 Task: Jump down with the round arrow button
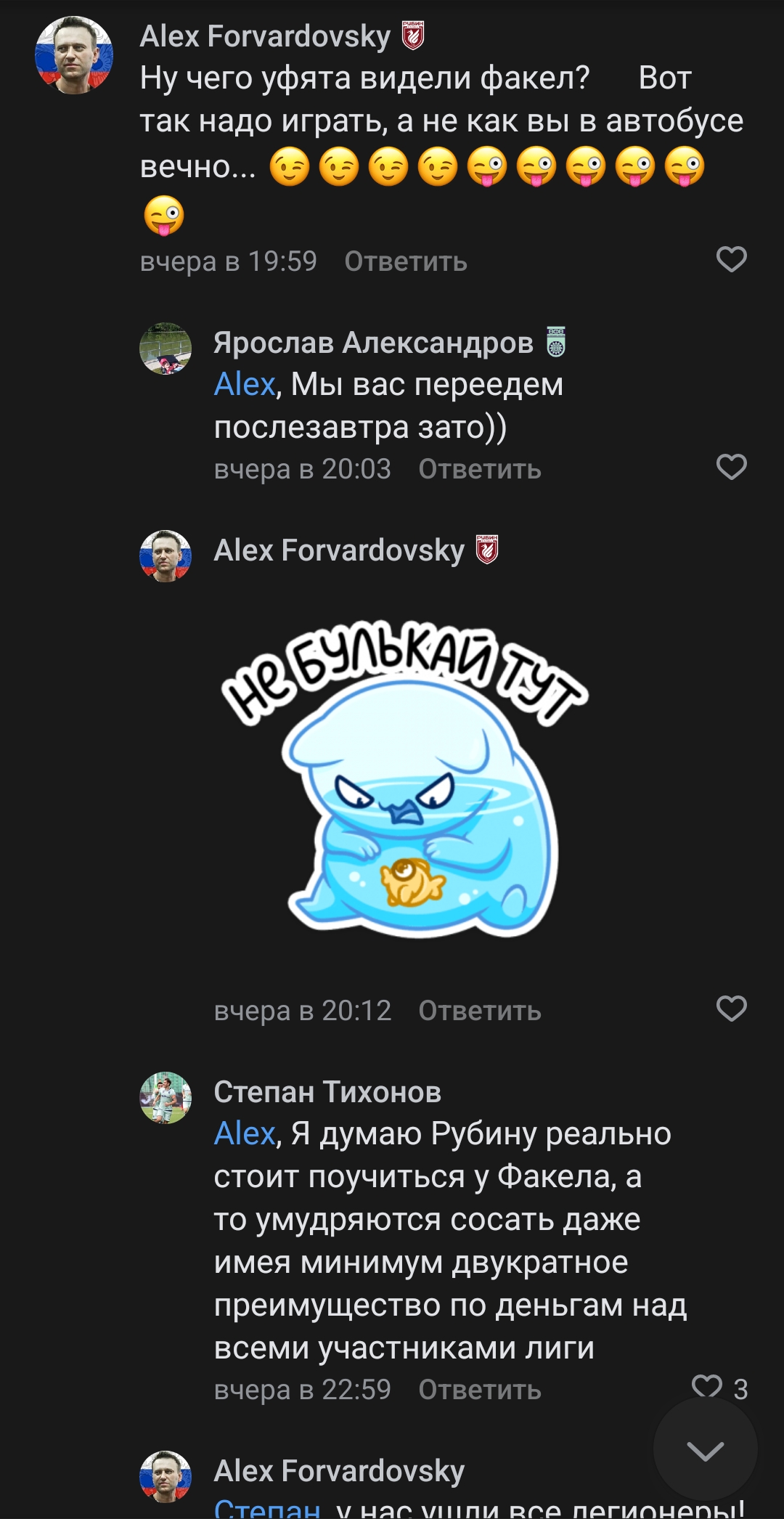pos(705,1450)
